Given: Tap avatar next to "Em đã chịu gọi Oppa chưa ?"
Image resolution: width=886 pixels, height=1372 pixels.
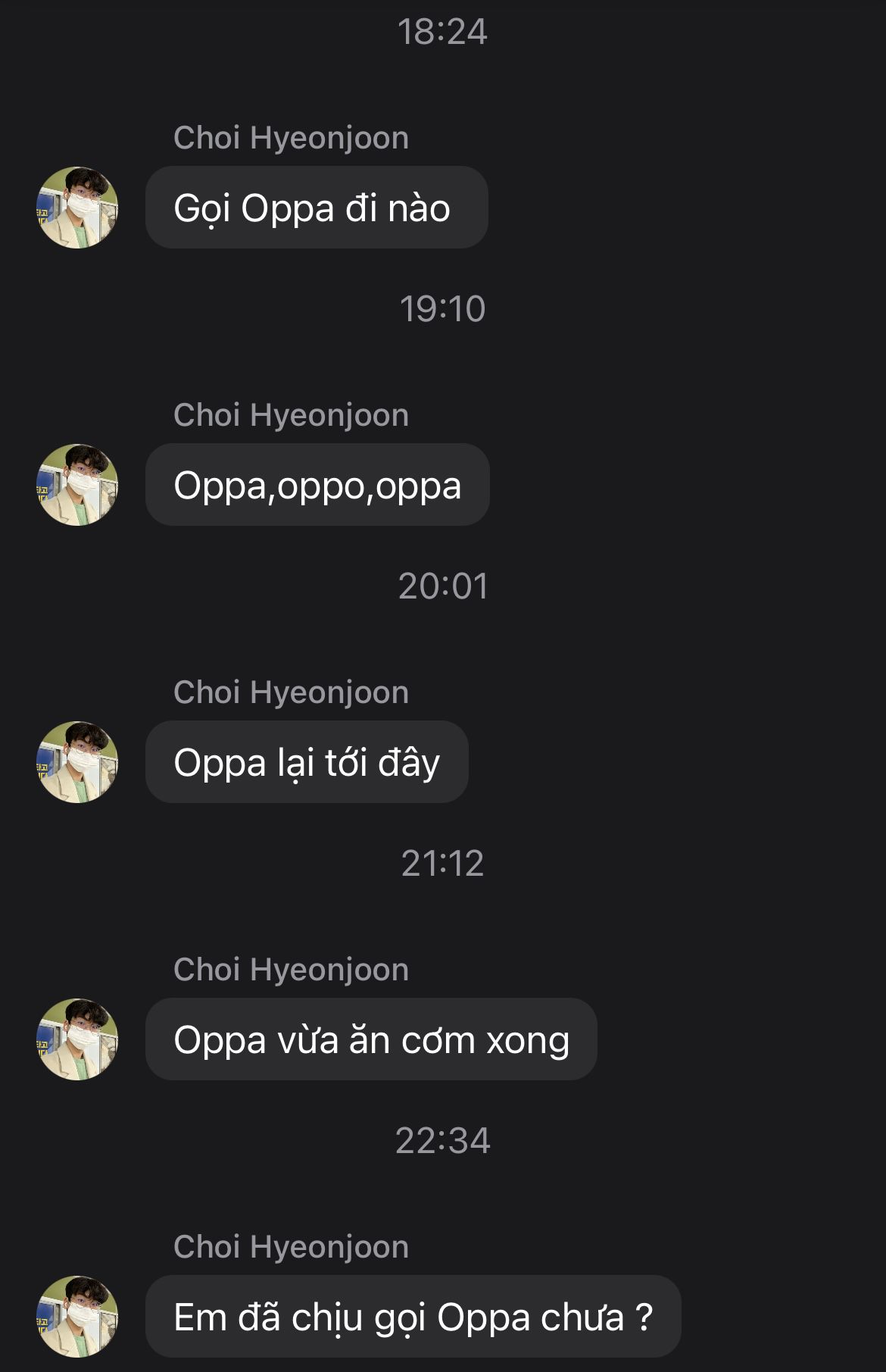Looking at the screenshot, I should click(x=77, y=1317).
